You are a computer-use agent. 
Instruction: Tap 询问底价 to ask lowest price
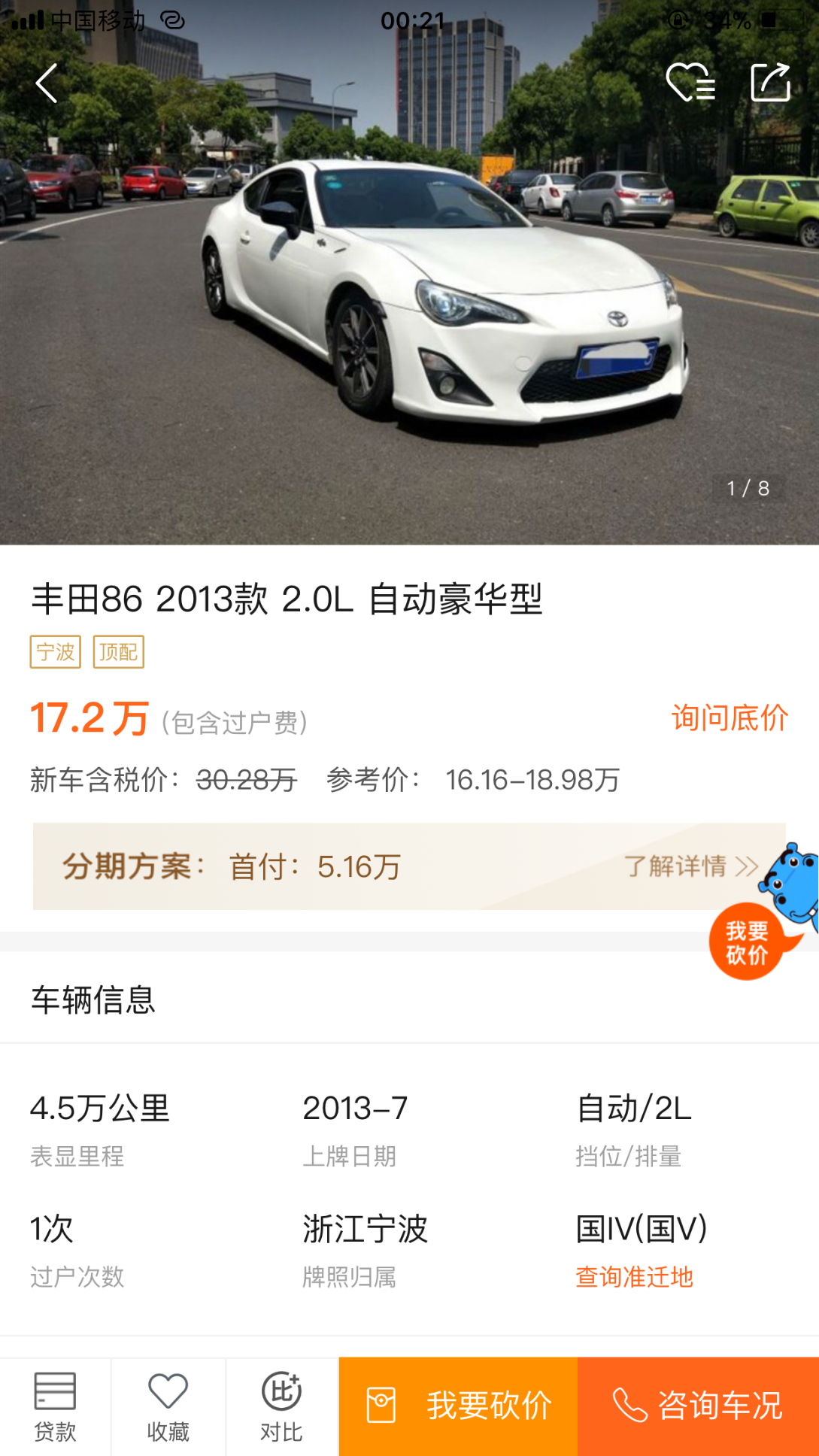click(x=729, y=718)
